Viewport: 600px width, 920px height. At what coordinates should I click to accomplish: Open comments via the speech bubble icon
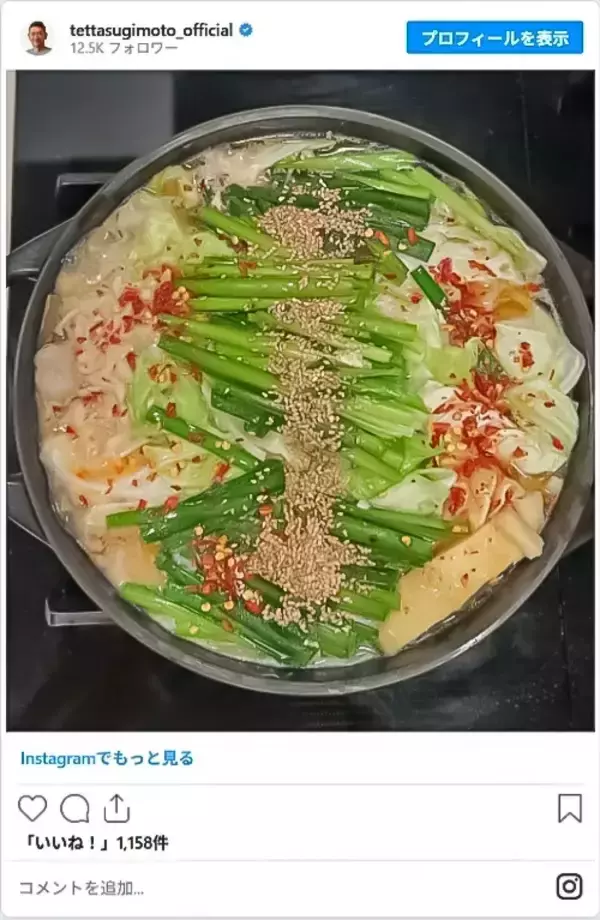coord(75,808)
